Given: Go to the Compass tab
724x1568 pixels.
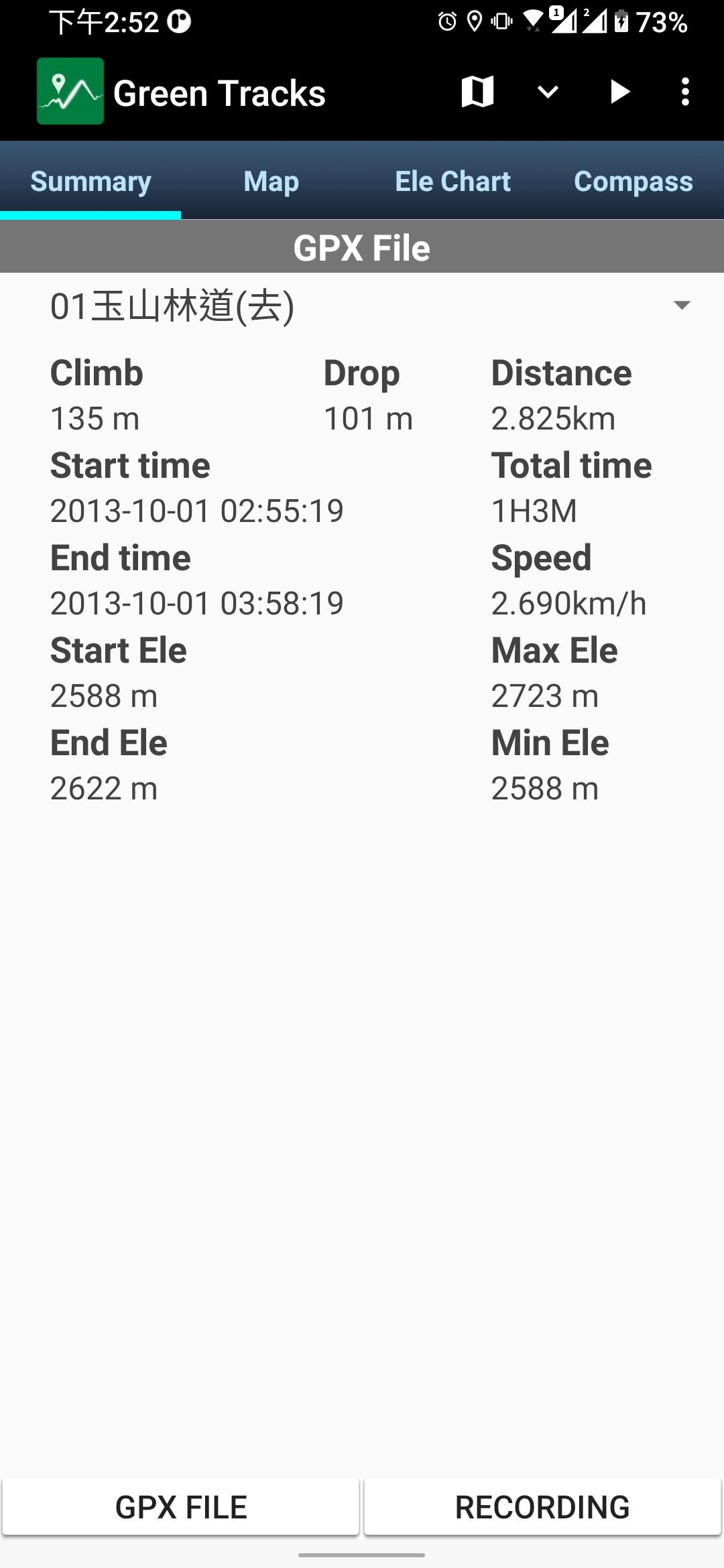Looking at the screenshot, I should coord(633,182).
